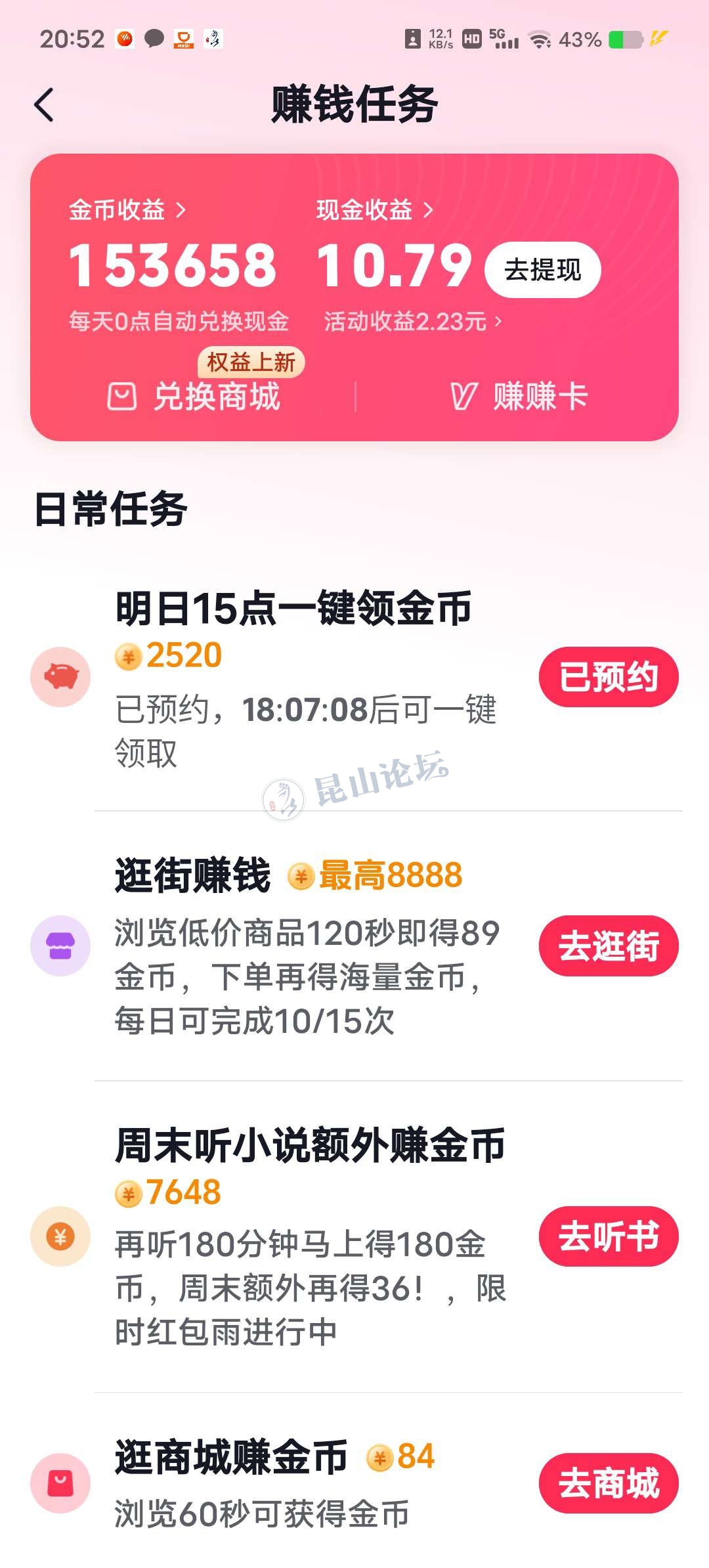Open 现金收益 details
Image resolution: width=709 pixels, height=1568 pixels.
click(x=374, y=210)
